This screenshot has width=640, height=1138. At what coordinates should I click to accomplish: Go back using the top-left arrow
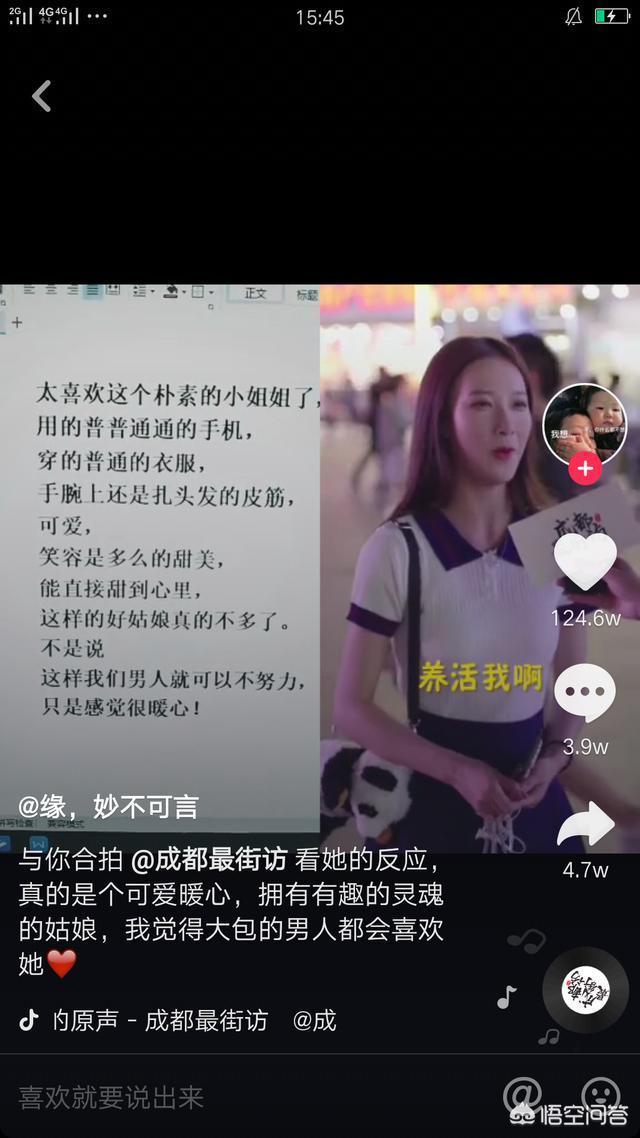tap(42, 97)
